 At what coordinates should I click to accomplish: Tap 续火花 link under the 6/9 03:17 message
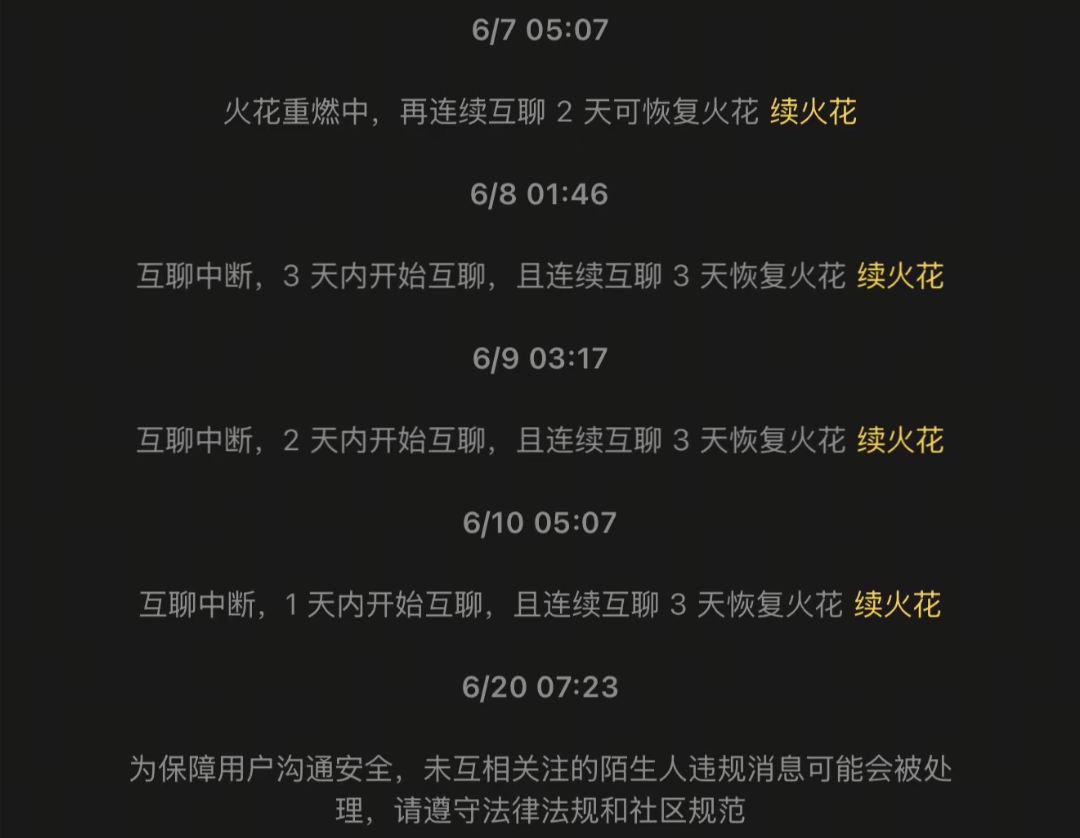[x=900, y=440]
